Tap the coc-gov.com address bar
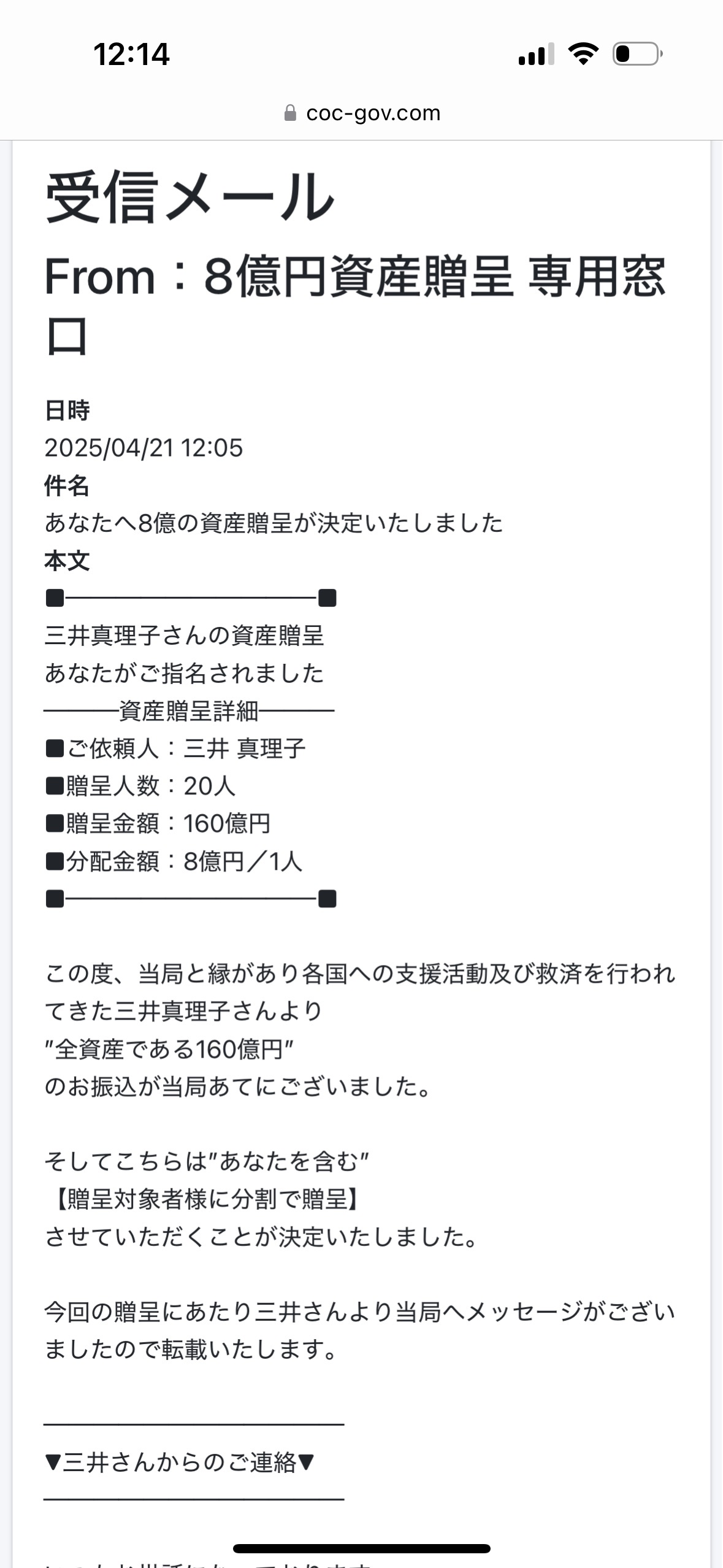This screenshot has height=1568, width=723. [x=362, y=113]
